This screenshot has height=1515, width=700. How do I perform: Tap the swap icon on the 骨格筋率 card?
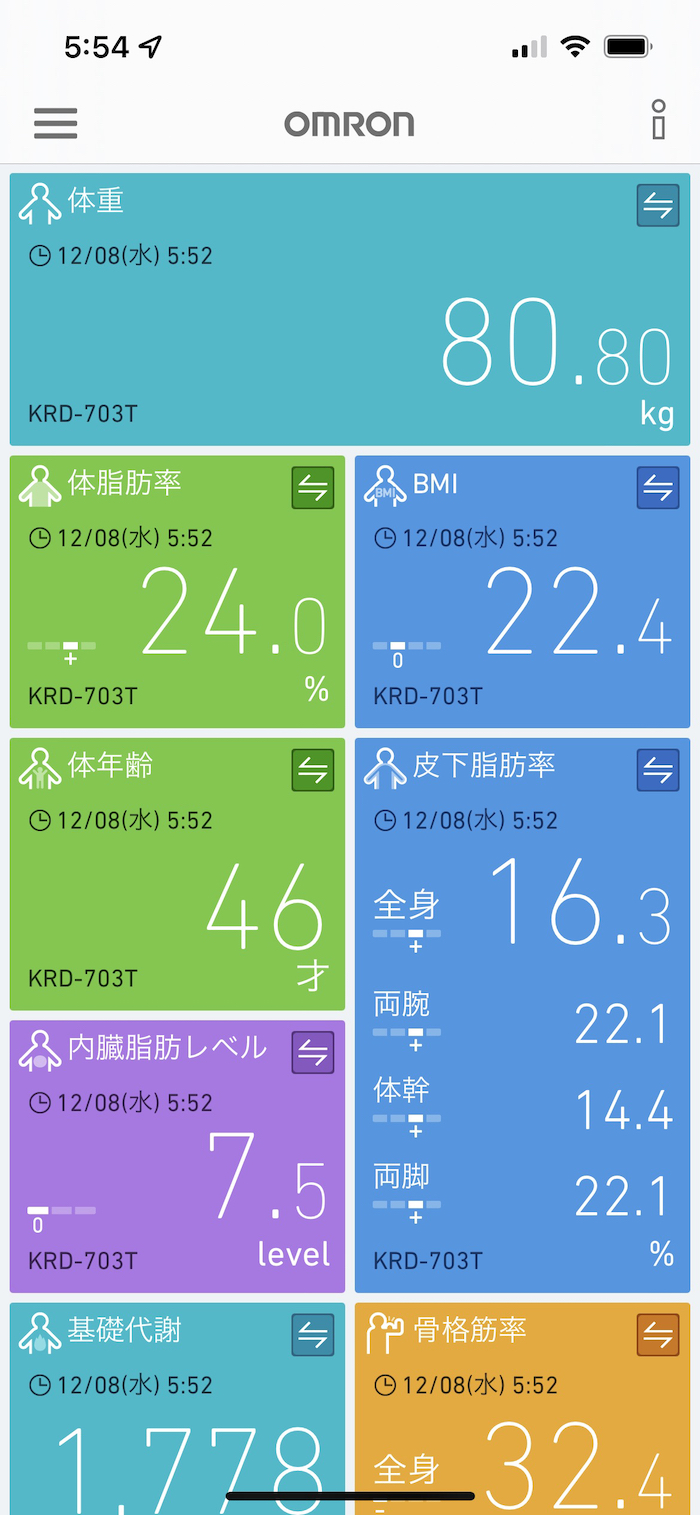coord(657,1335)
